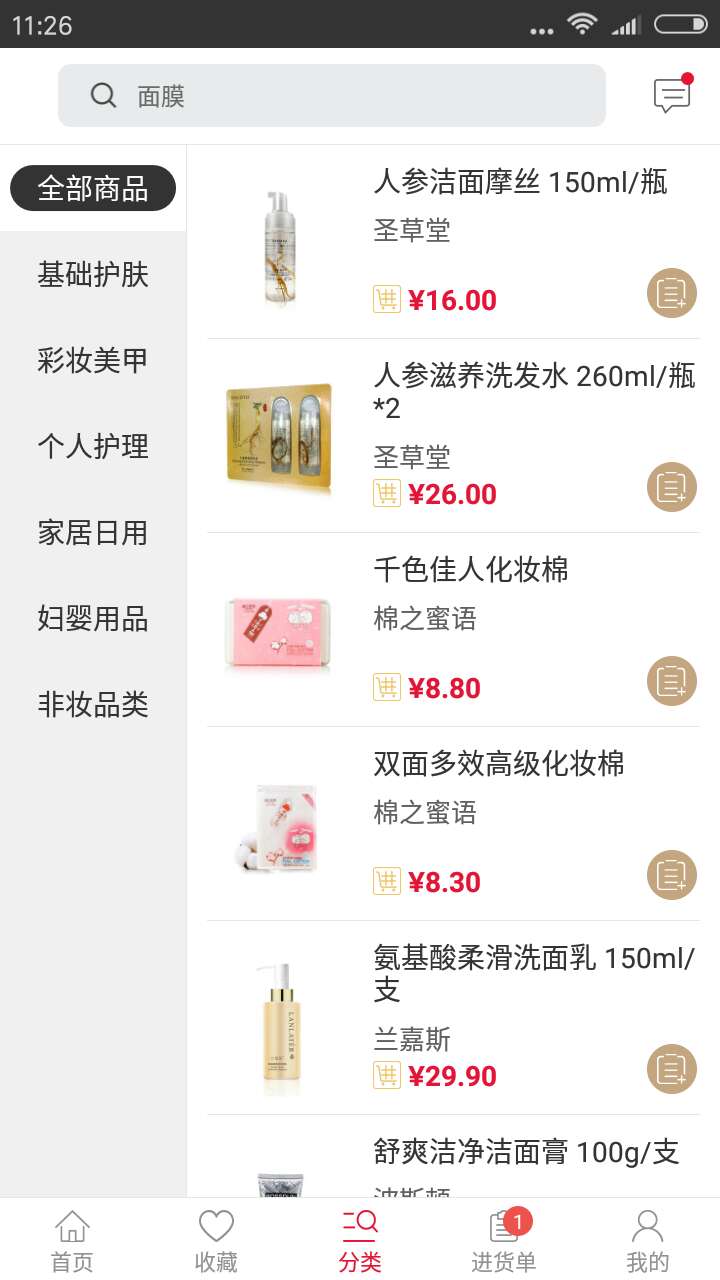Show 家居日用 products
The width and height of the screenshot is (720, 1280).
point(93,533)
